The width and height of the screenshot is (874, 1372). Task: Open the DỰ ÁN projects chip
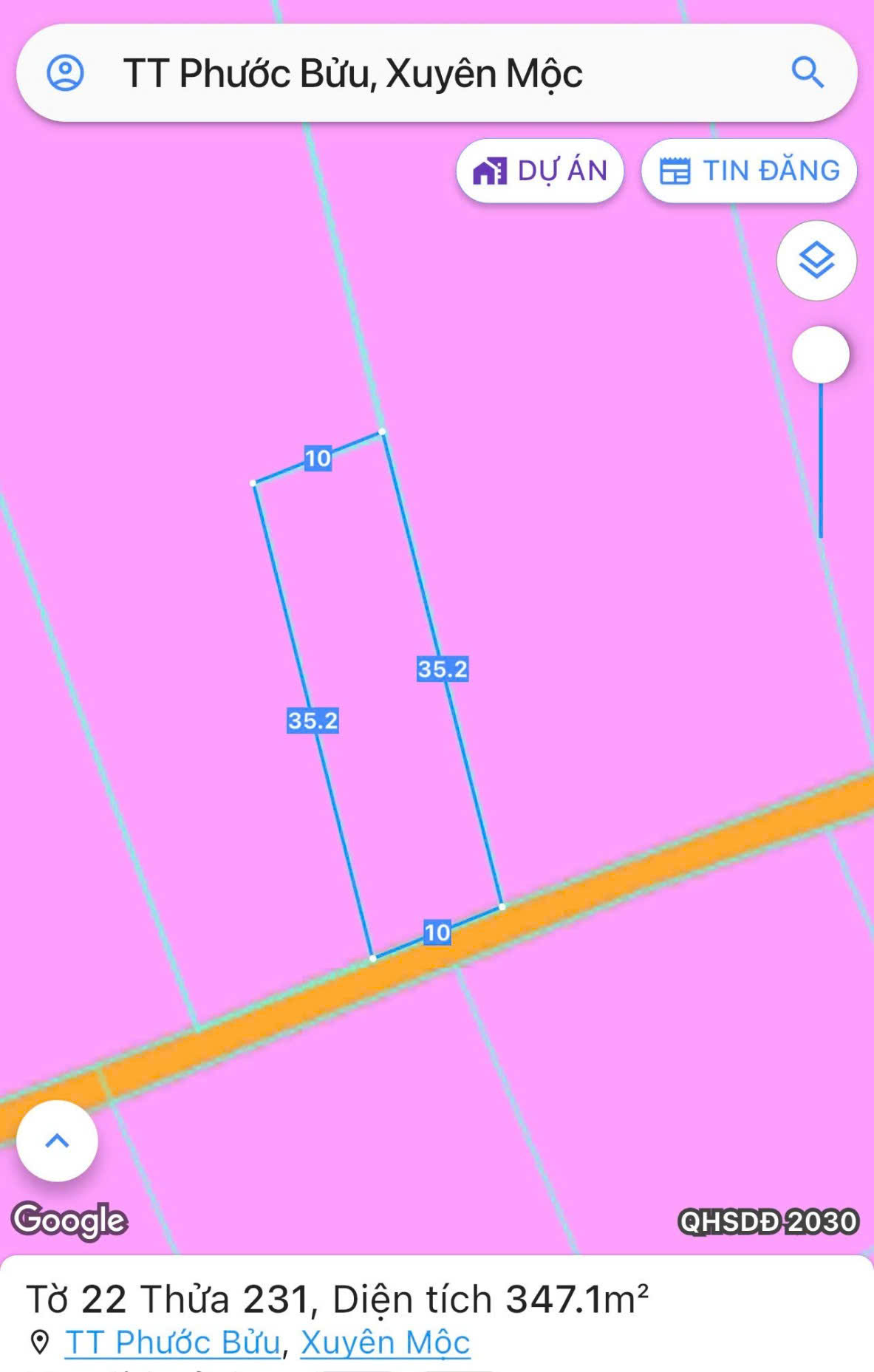click(x=540, y=171)
